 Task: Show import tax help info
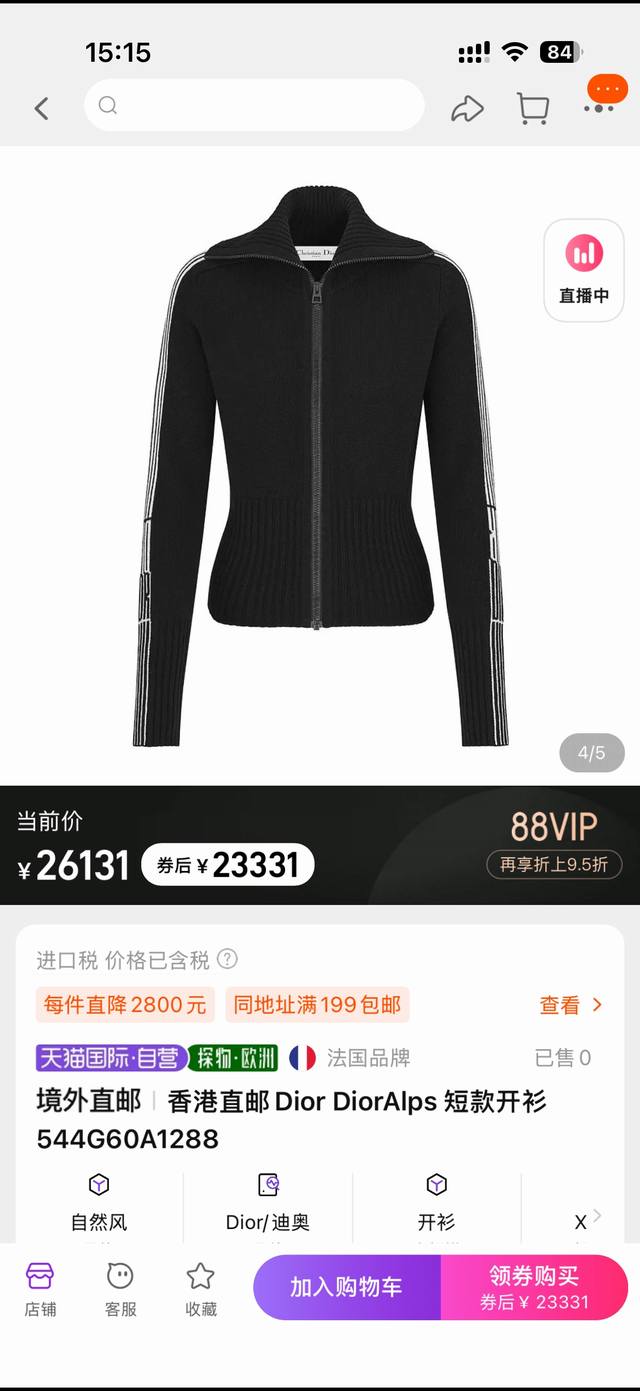point(228,960)
